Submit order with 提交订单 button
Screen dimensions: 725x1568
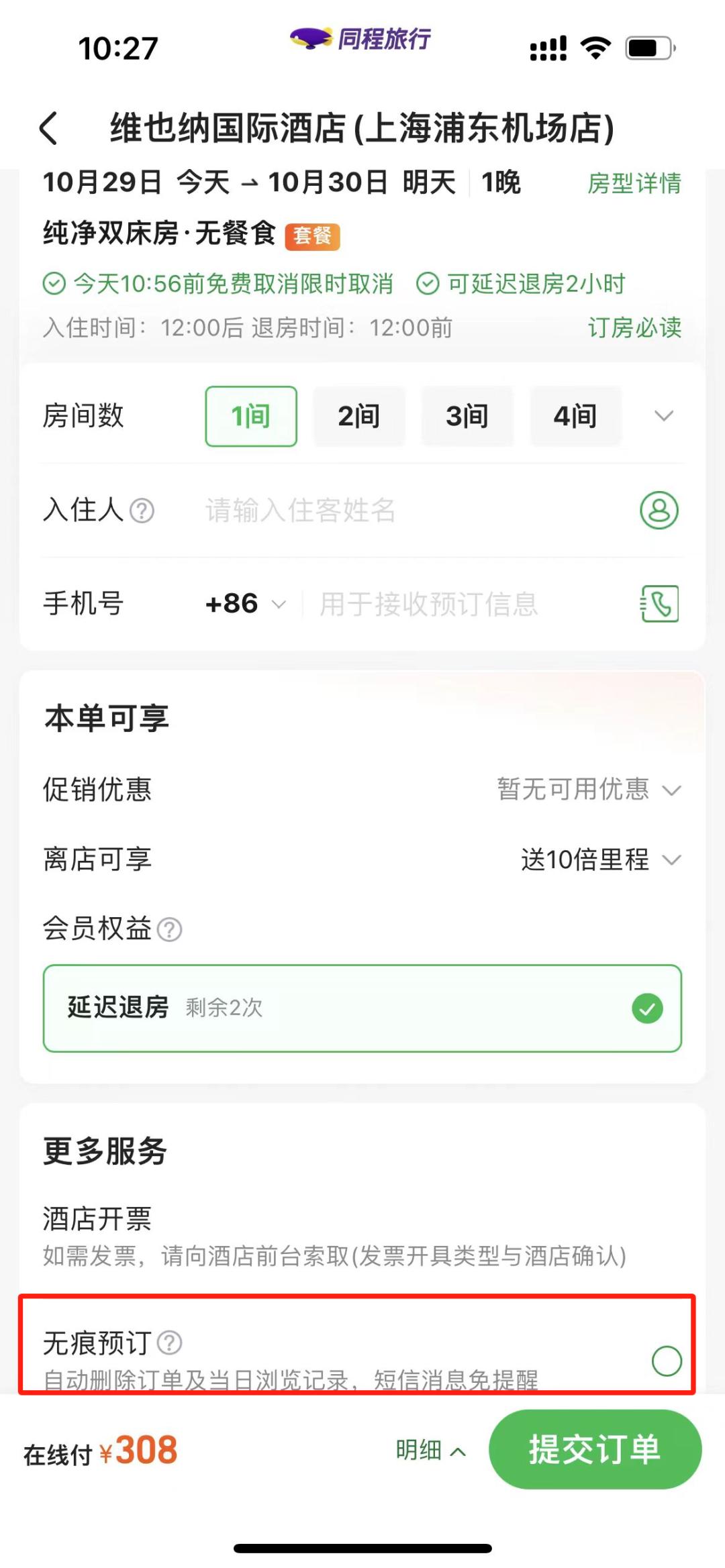point(595,1449)
